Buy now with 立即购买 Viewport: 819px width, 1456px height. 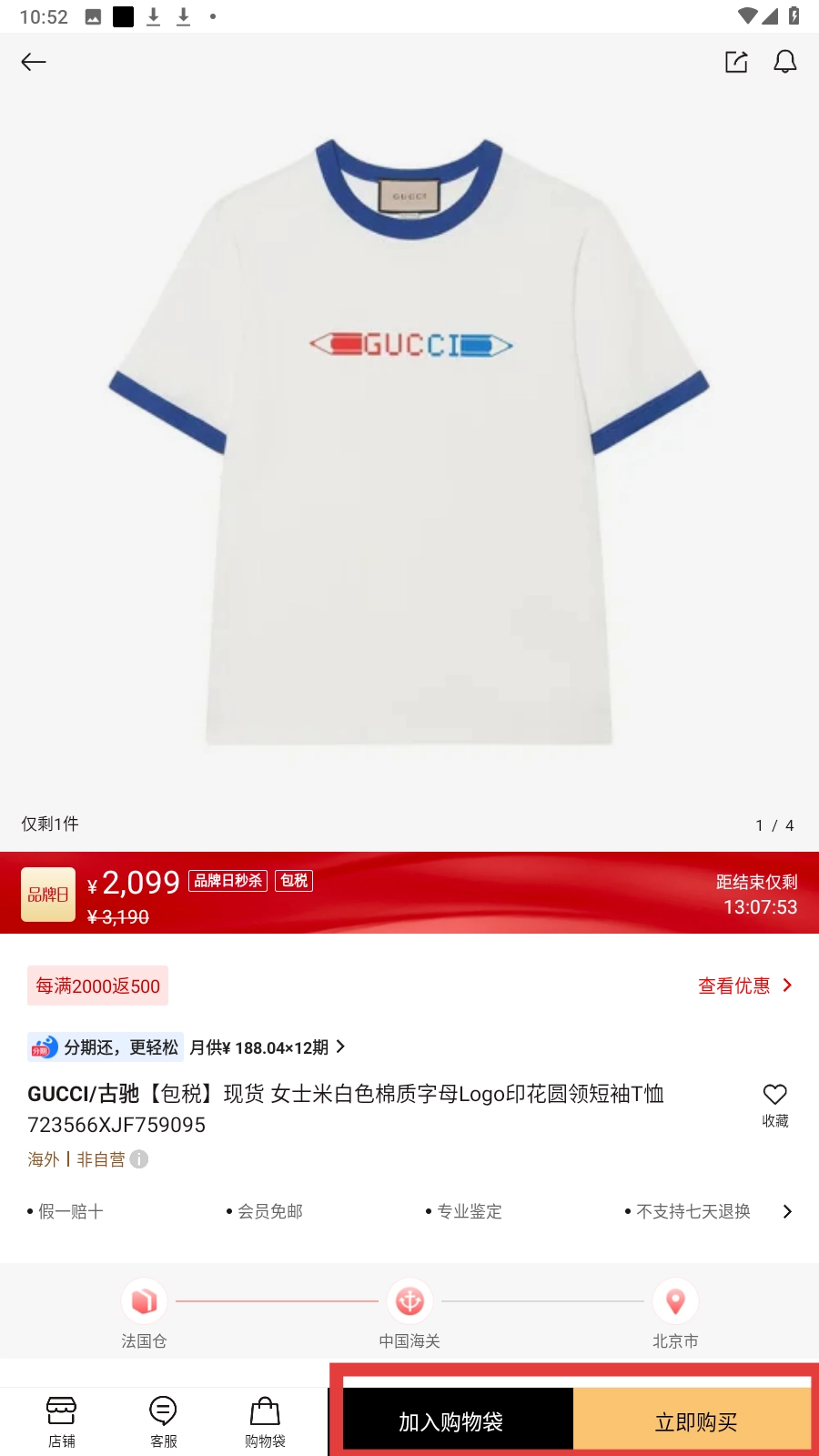coord(695,1421)
